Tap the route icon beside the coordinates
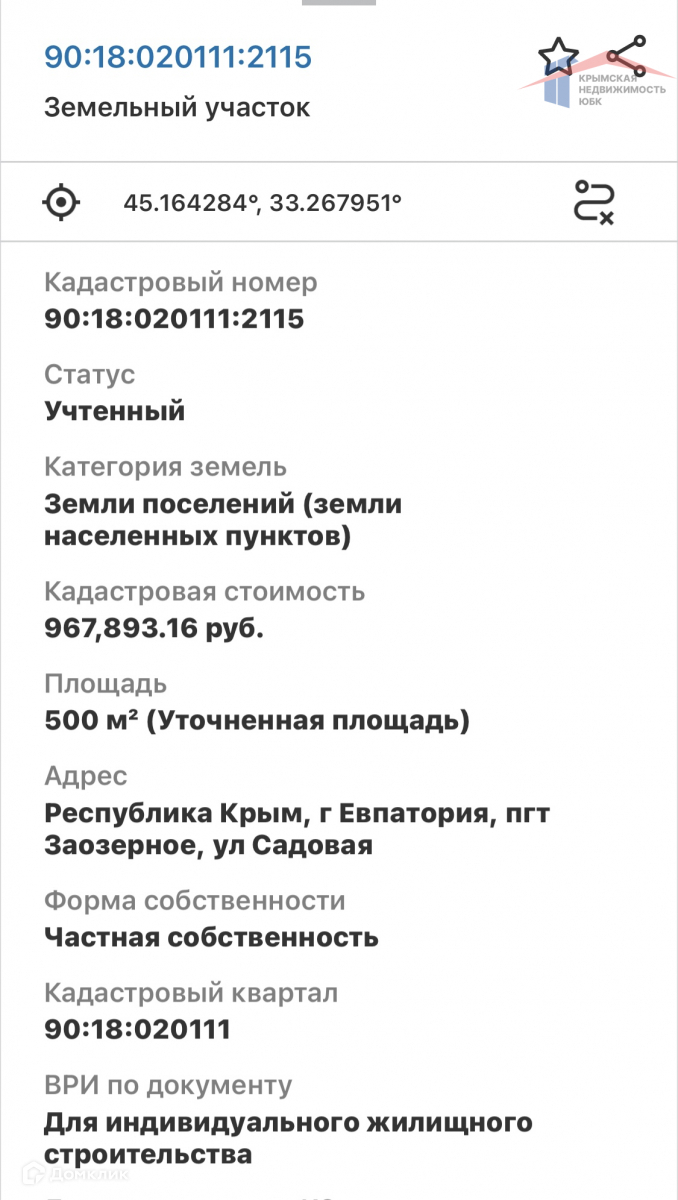 pyautogui.click(x=593, y=202)
